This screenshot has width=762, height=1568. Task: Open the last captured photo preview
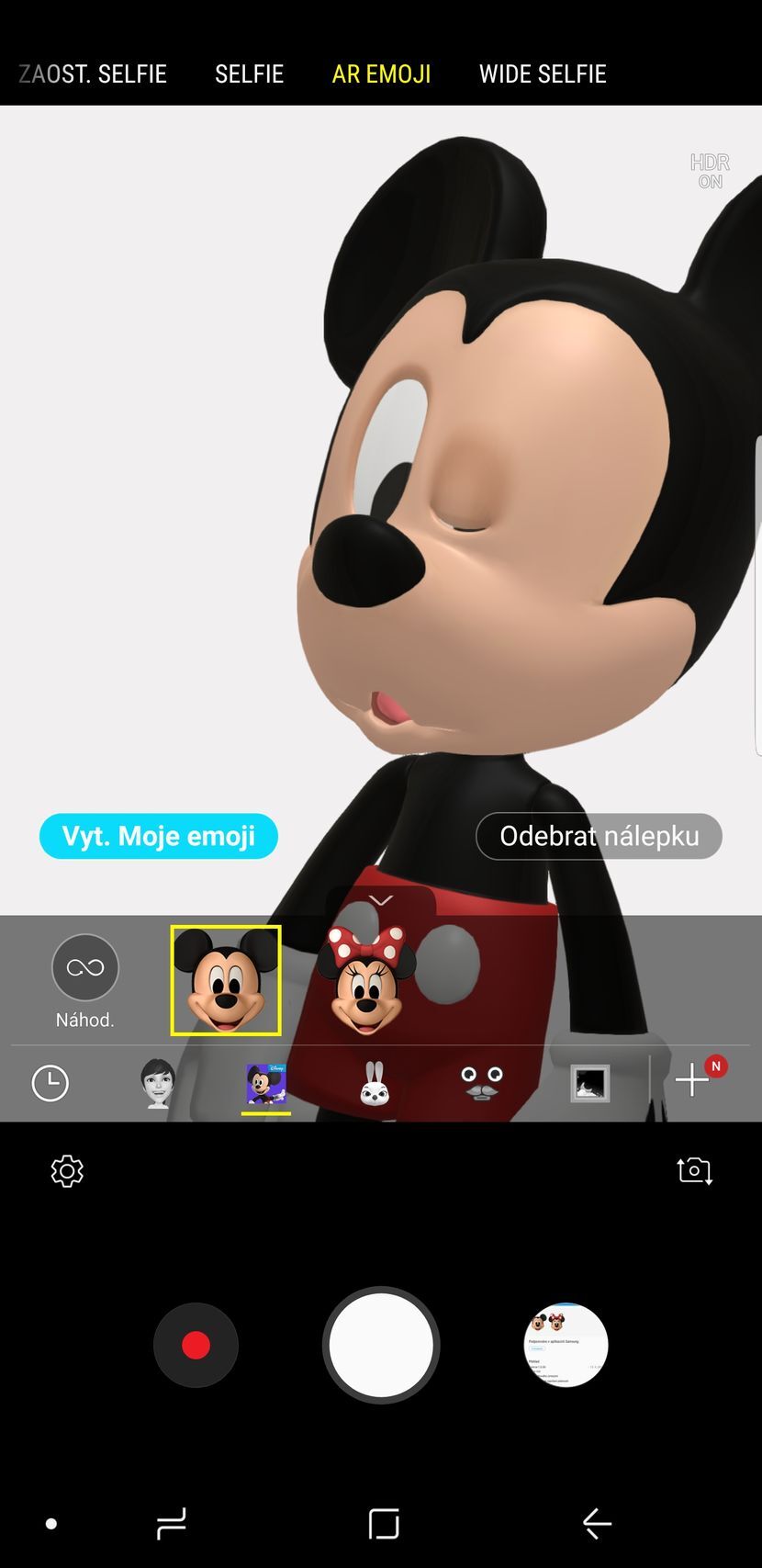566,1345
